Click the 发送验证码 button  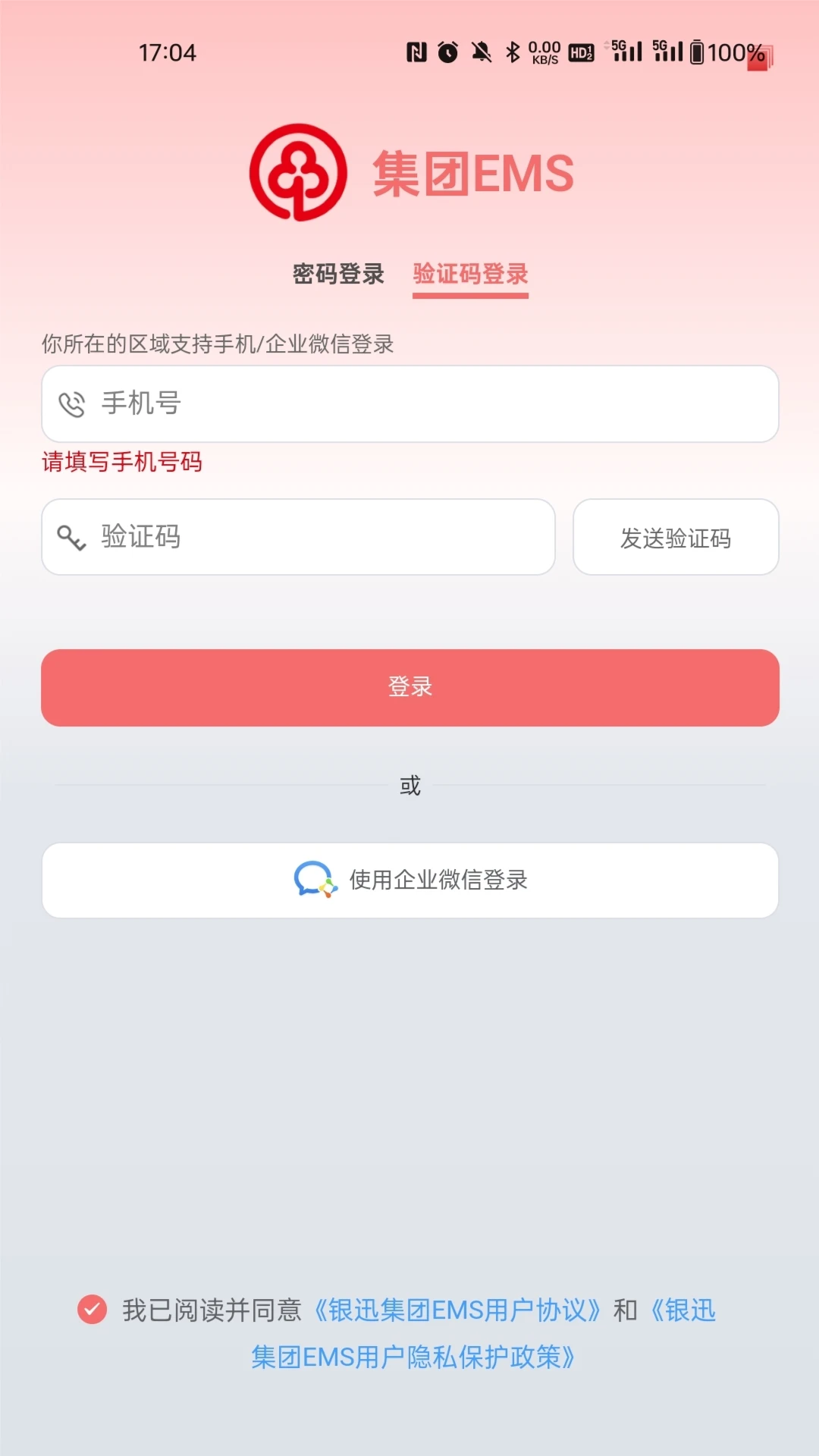[677, 537]
